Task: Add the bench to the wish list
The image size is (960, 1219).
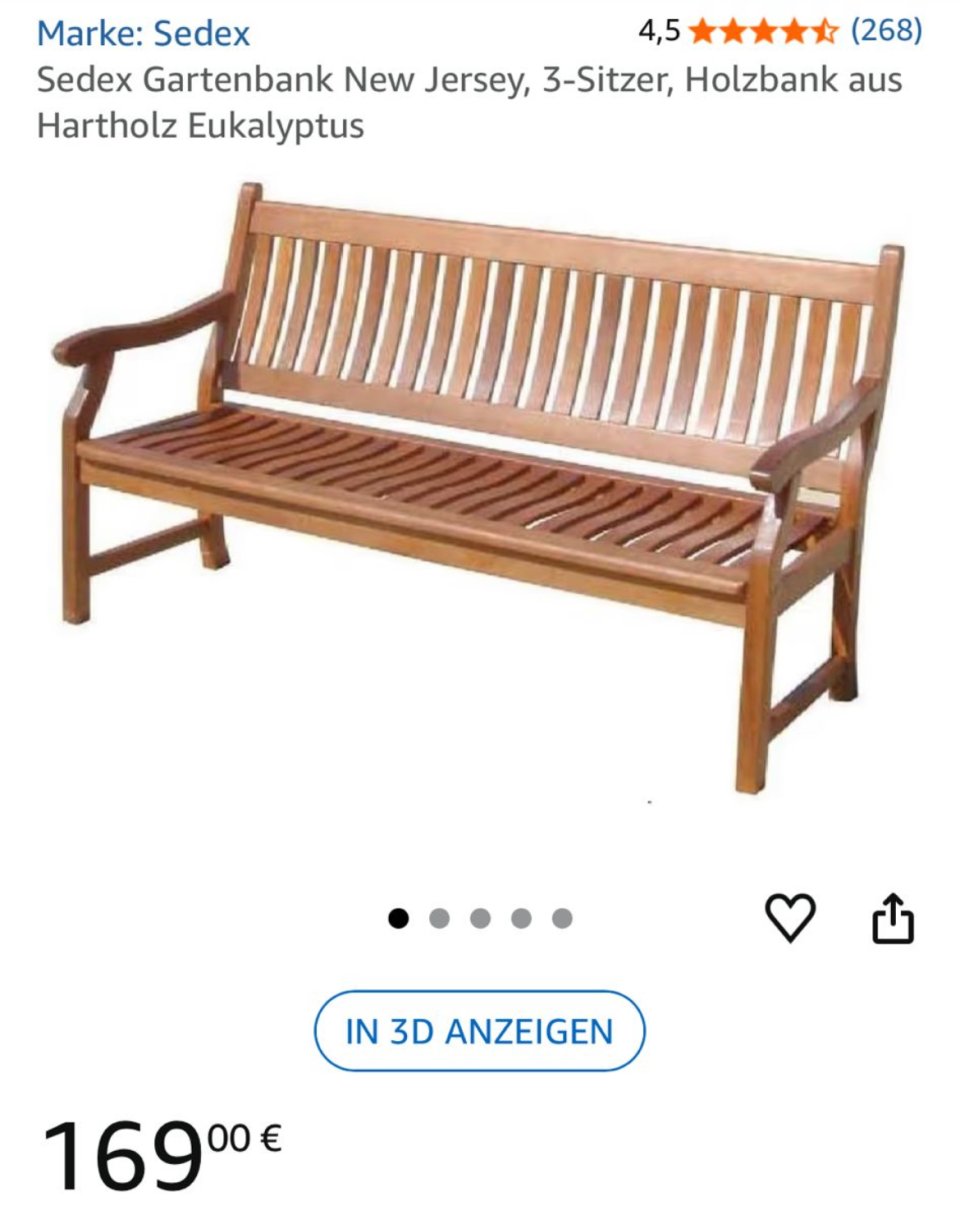Action: (x=790, y=918)
